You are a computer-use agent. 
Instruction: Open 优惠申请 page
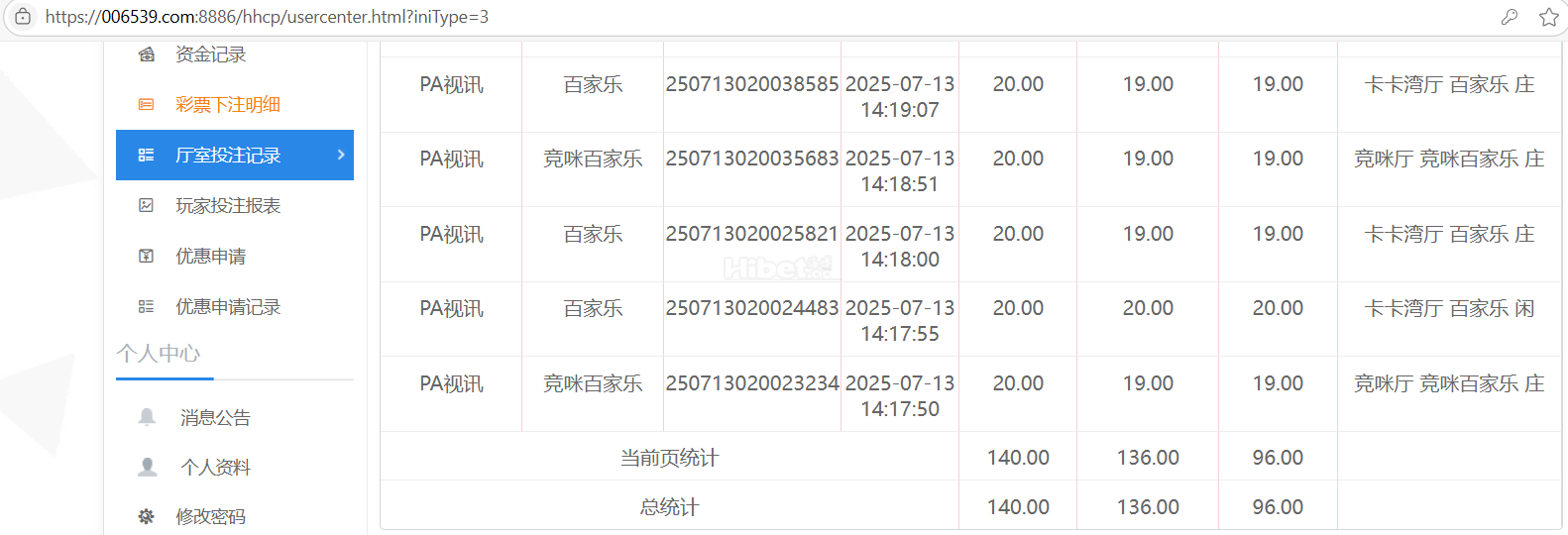pos(210,257)
